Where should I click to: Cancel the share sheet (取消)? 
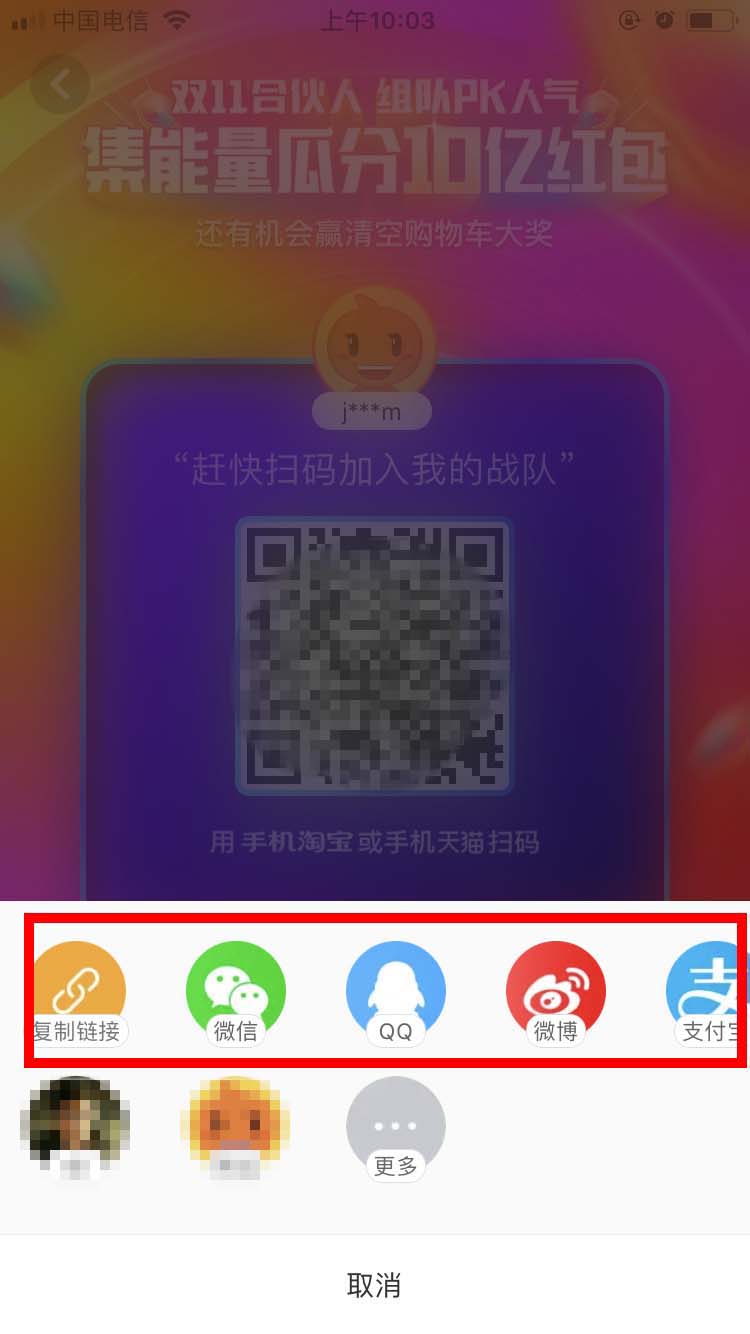(x=374, y=1285)
